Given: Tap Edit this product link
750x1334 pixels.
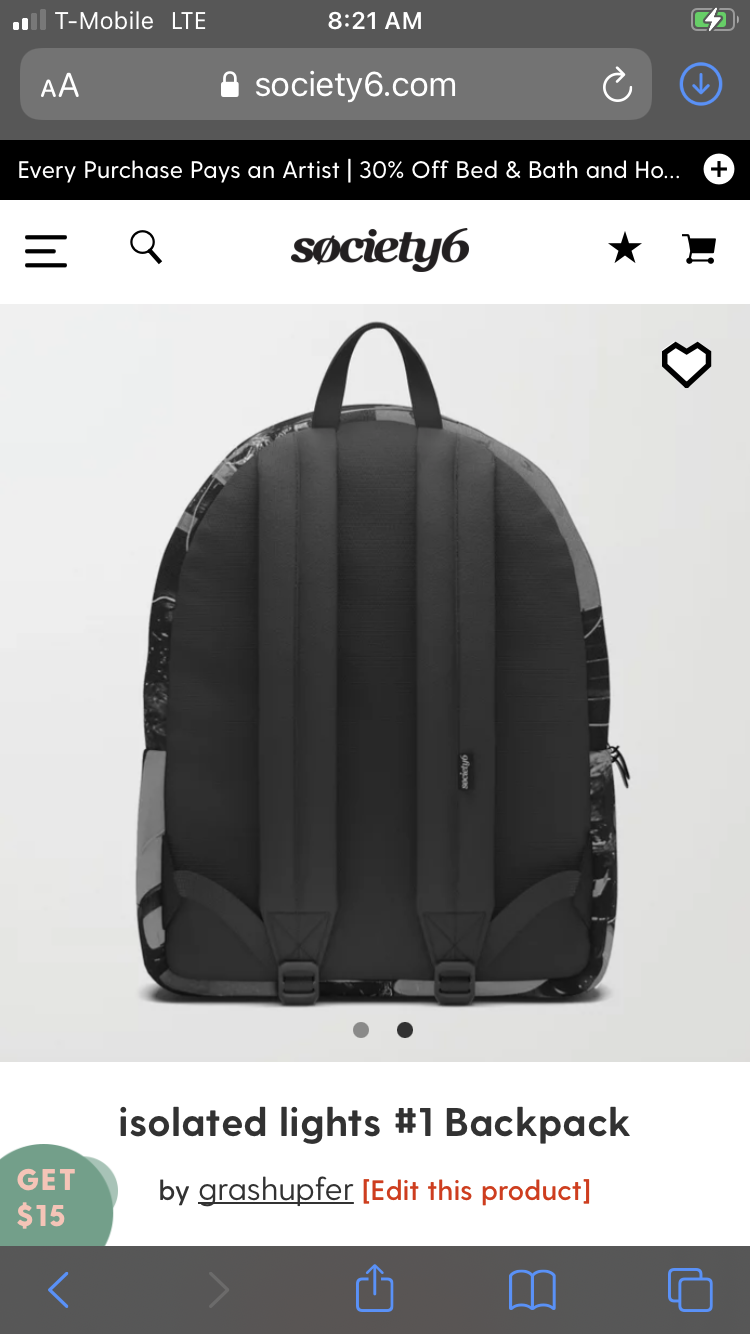Looking at the screenshot, I should click(x=476, y=1190).
